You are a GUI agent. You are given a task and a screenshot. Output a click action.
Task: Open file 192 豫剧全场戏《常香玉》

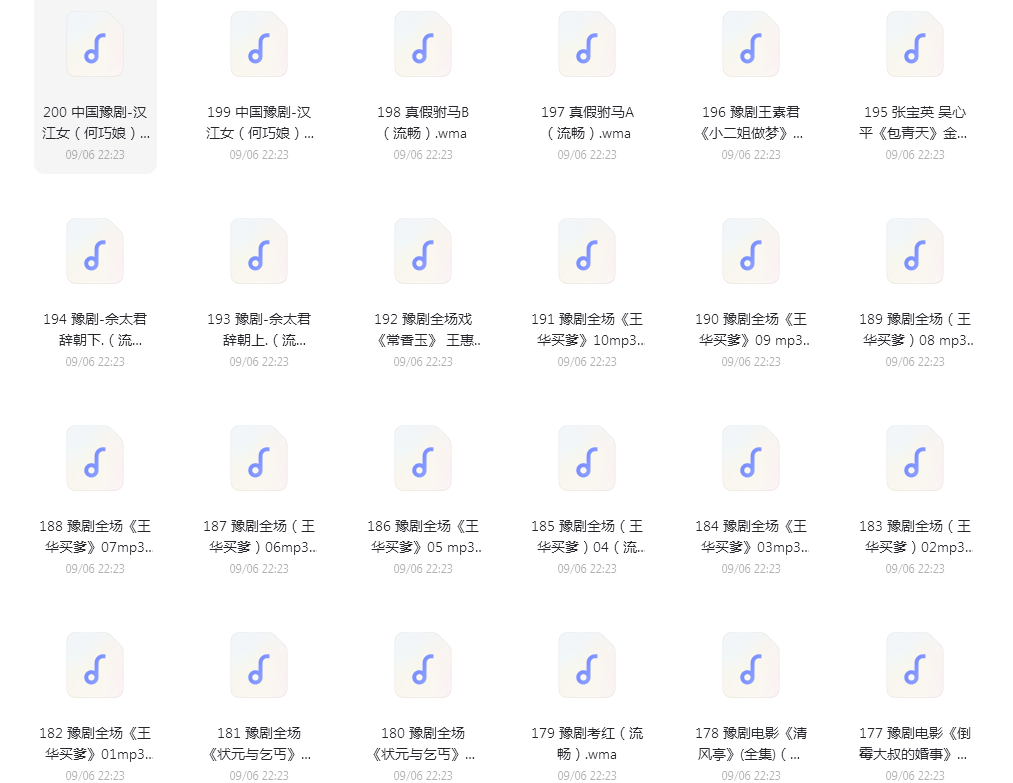pyautogui.click(x=423, y=252)
